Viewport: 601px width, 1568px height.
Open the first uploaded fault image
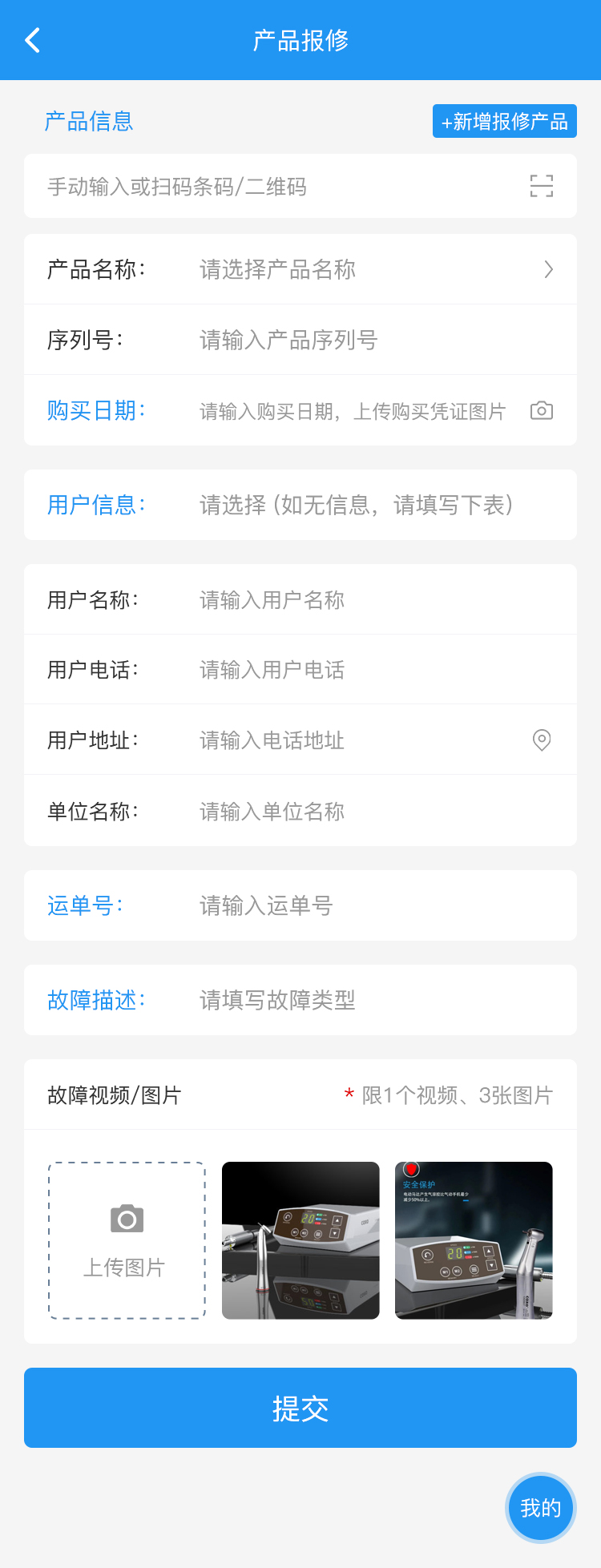[x=300, y=1240]
